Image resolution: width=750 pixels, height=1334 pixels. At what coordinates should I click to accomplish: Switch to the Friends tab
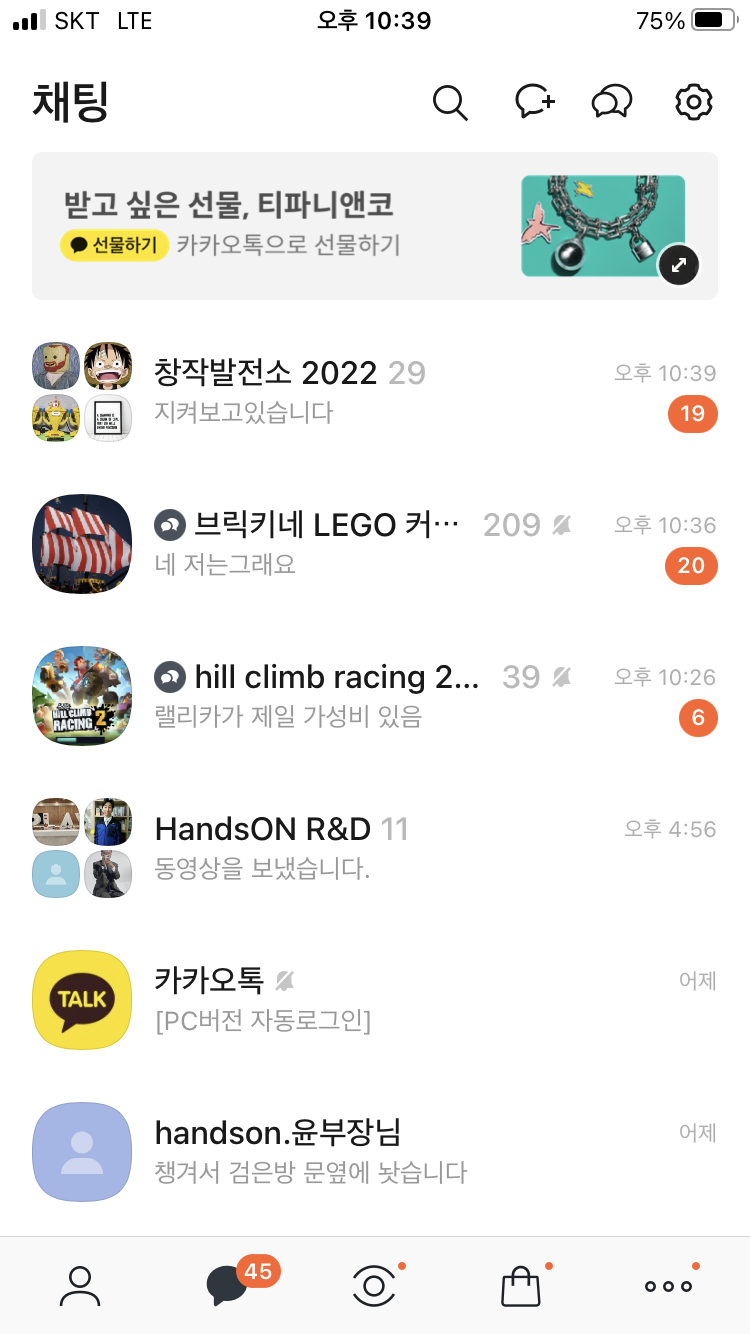click(x=80, y=1286)
